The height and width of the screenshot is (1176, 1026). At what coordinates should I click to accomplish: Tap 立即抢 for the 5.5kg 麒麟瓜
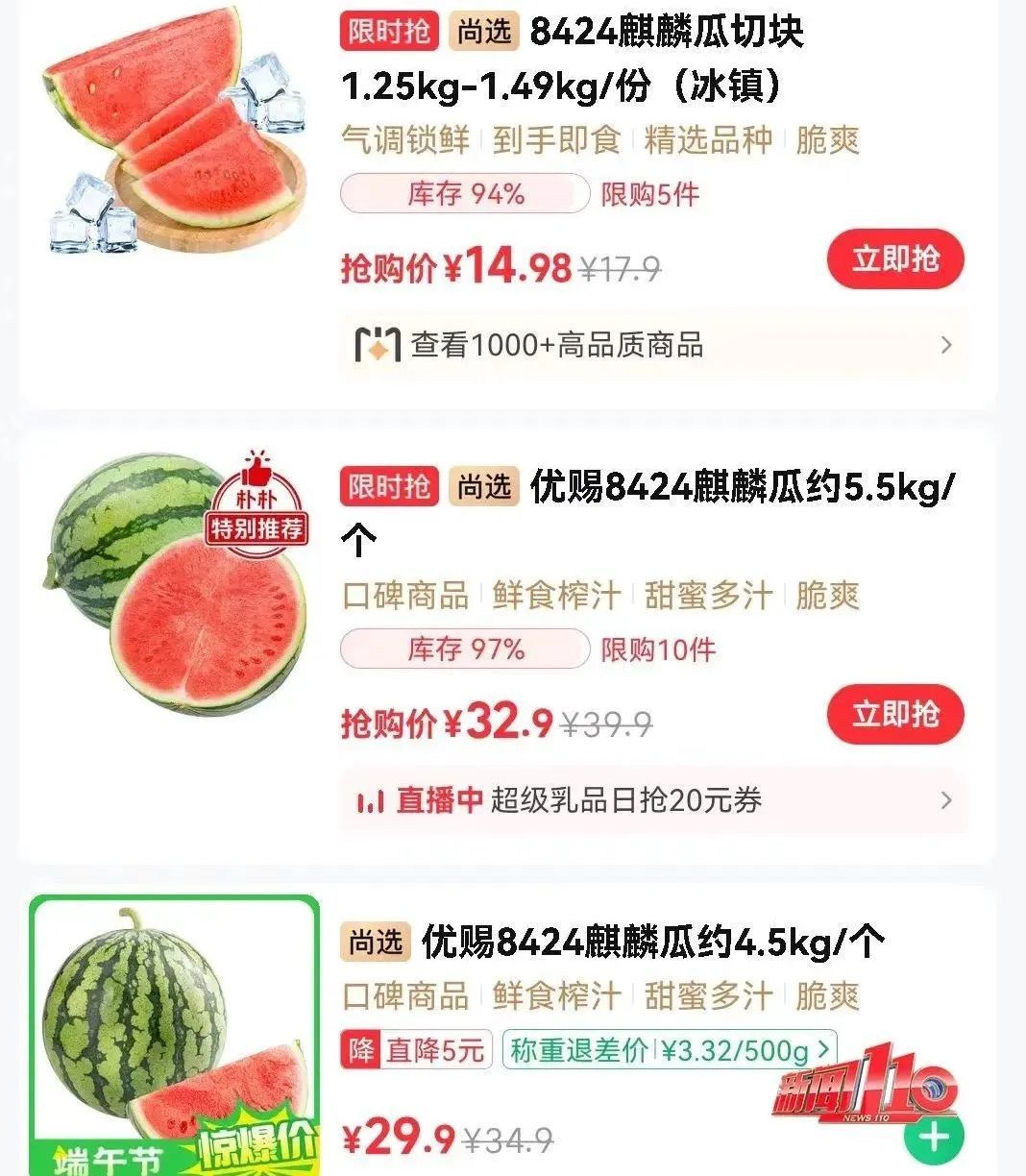[x=894, y=715]
